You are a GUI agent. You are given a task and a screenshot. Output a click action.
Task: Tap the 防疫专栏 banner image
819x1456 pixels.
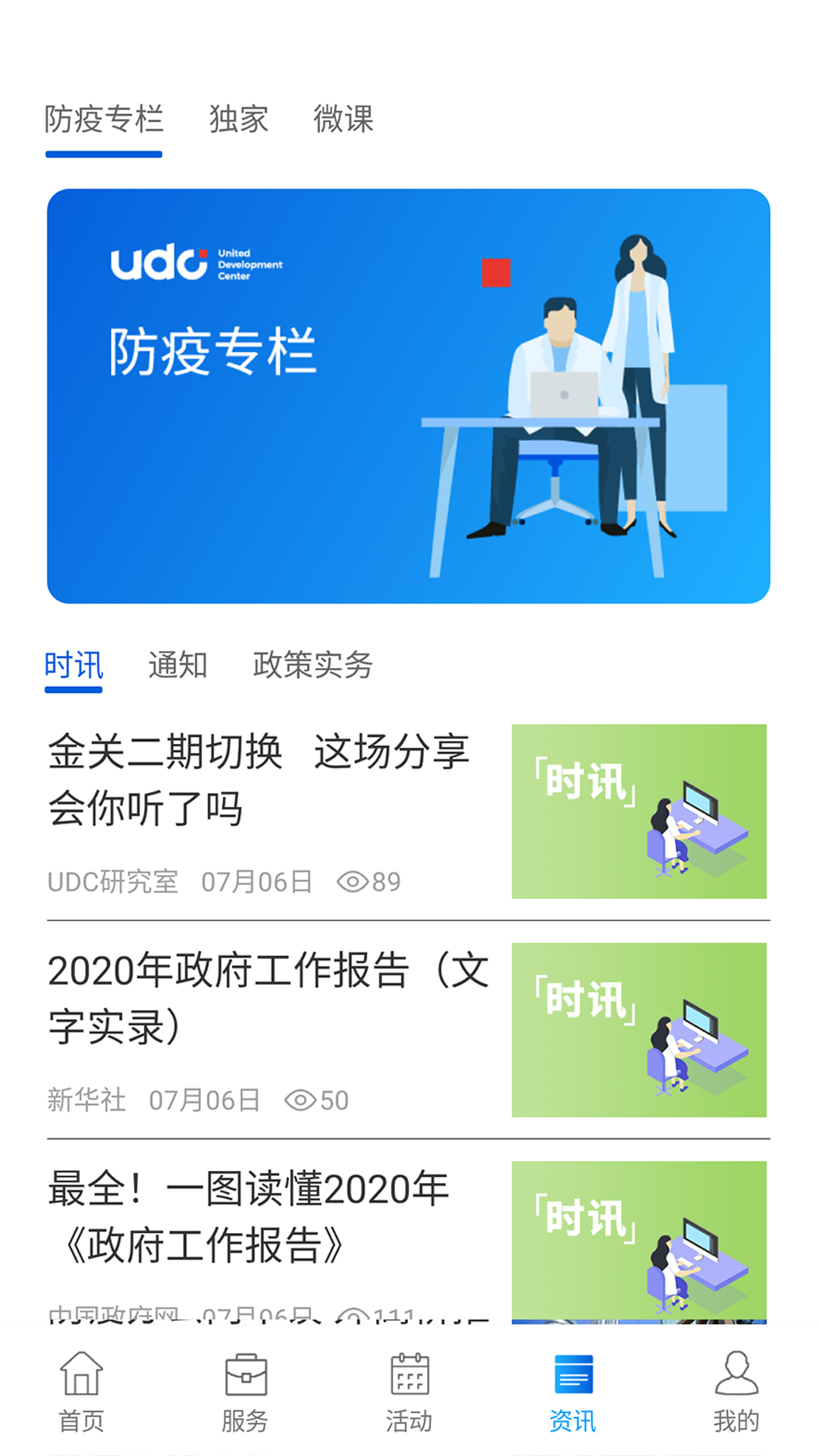point(409,394)
